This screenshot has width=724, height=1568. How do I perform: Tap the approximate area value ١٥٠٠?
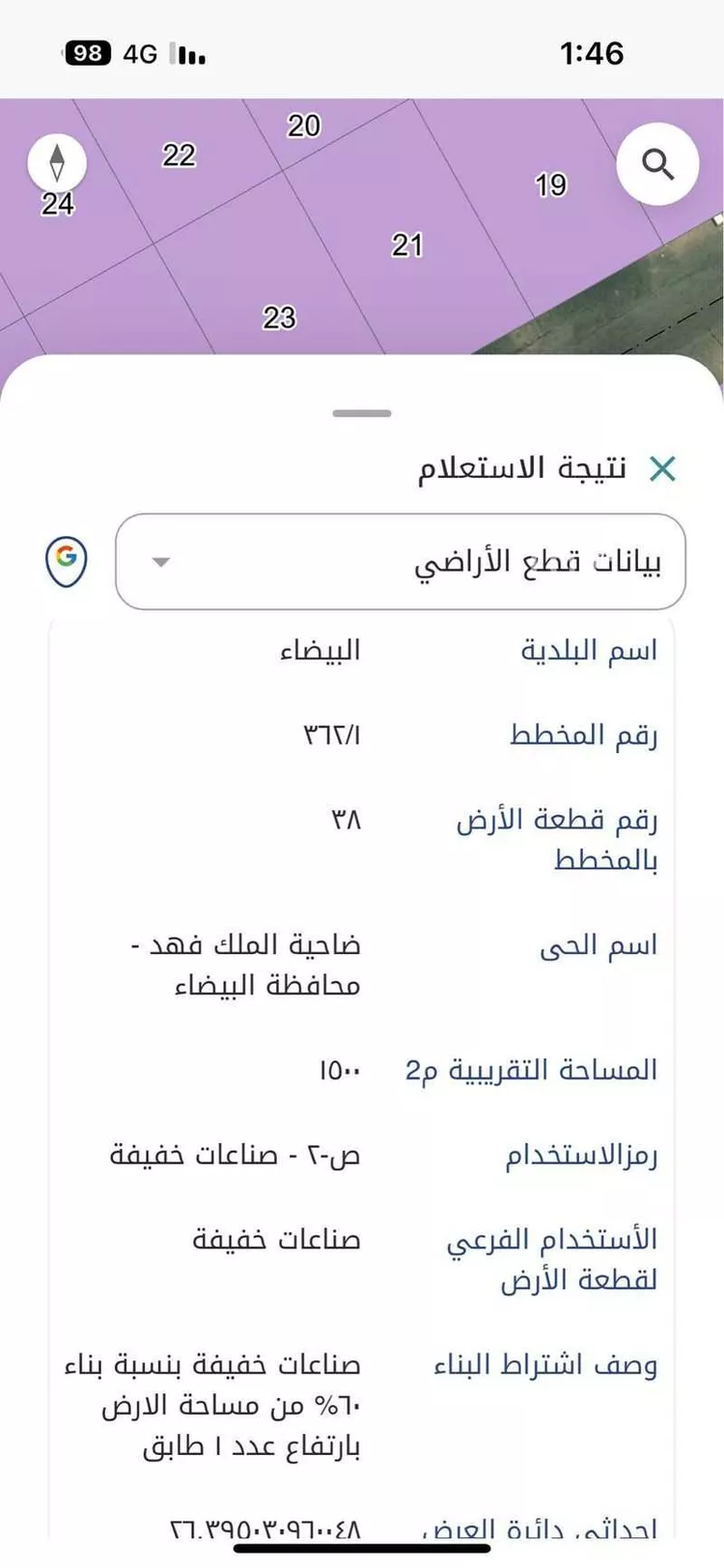tap(337, 1068)
